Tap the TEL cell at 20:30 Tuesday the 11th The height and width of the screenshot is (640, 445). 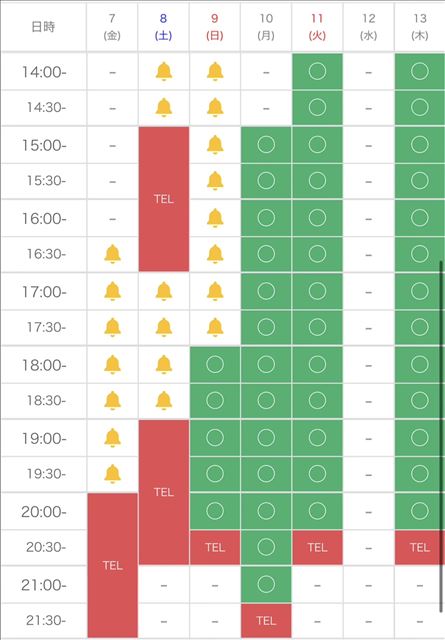click(317, 547)
